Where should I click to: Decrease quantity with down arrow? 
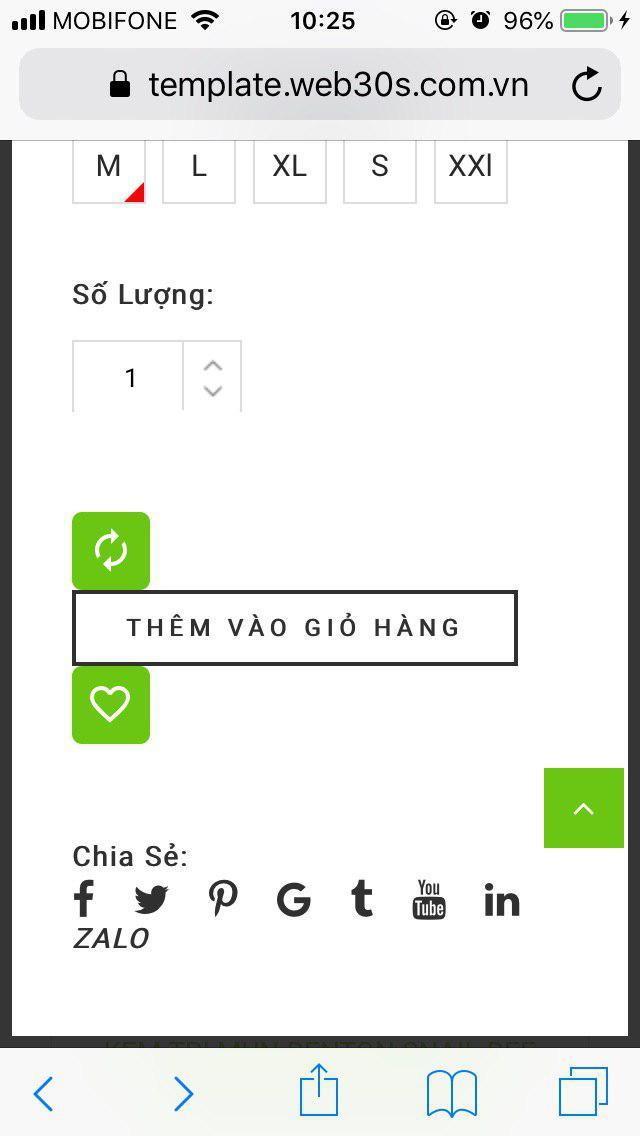(x=212, y=391)
